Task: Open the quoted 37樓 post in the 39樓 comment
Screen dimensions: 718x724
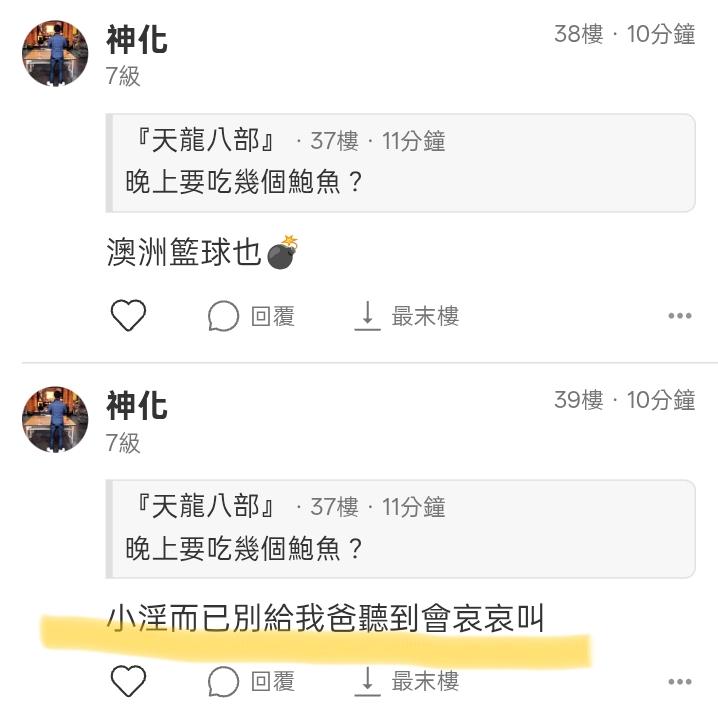Action: 400,529
